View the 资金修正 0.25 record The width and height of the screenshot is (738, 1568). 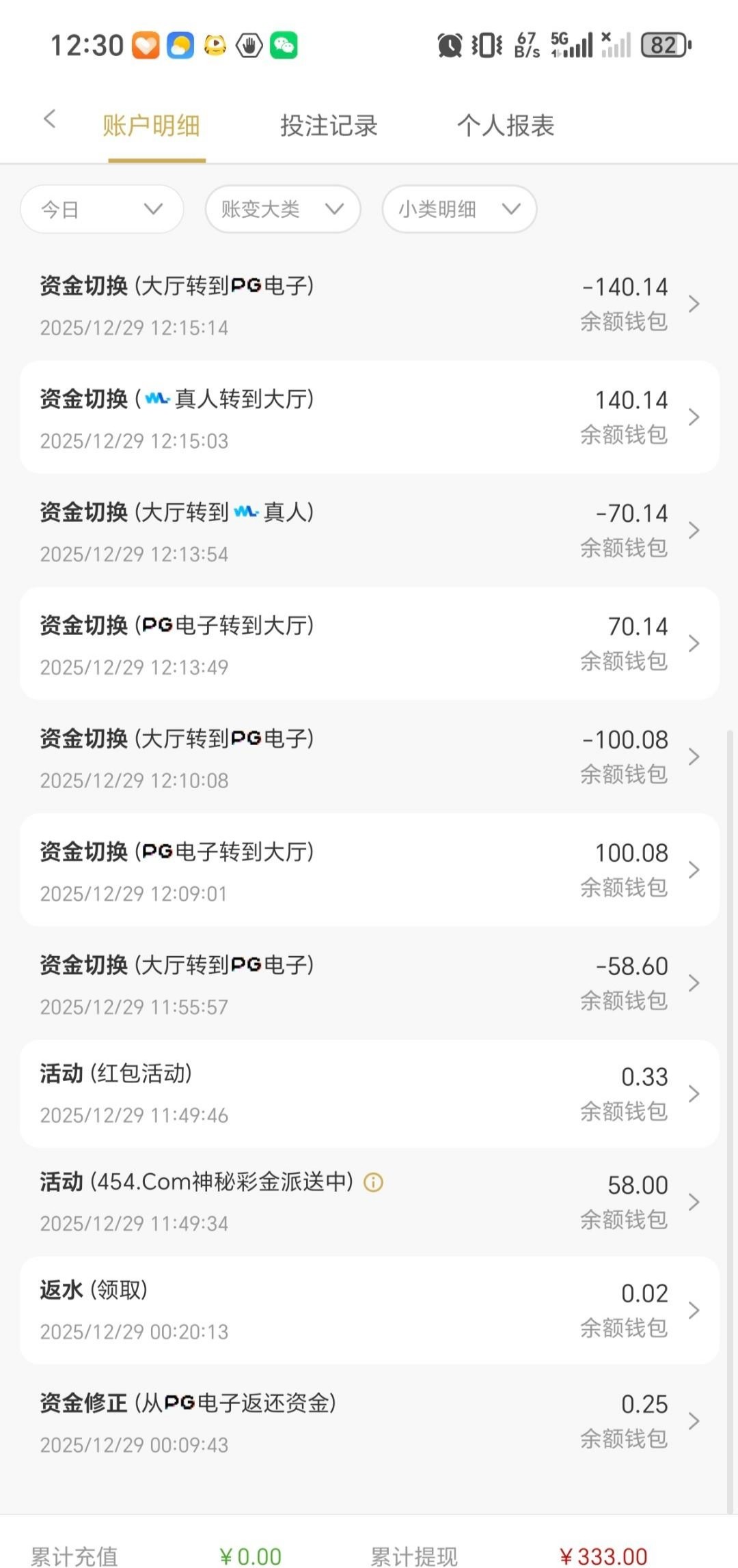[x=369, y=1421]
